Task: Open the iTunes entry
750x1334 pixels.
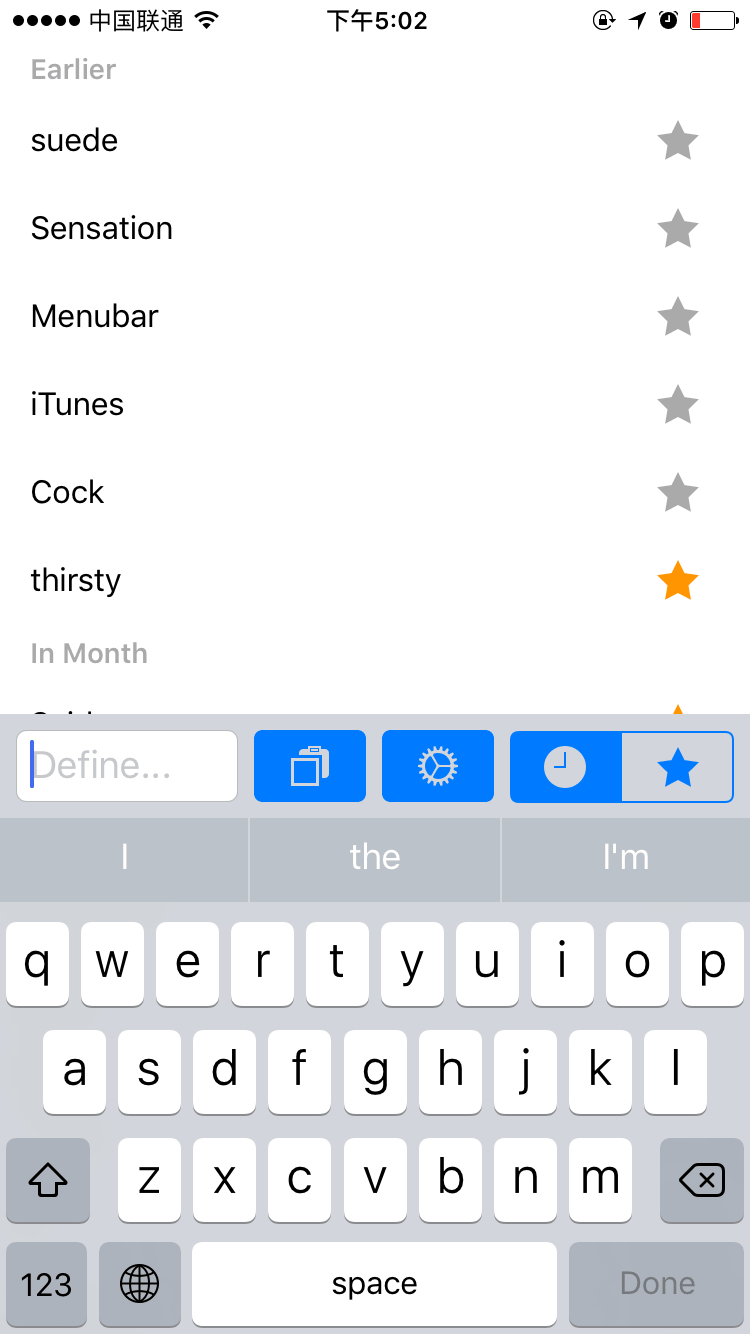Action: point(78,404)
